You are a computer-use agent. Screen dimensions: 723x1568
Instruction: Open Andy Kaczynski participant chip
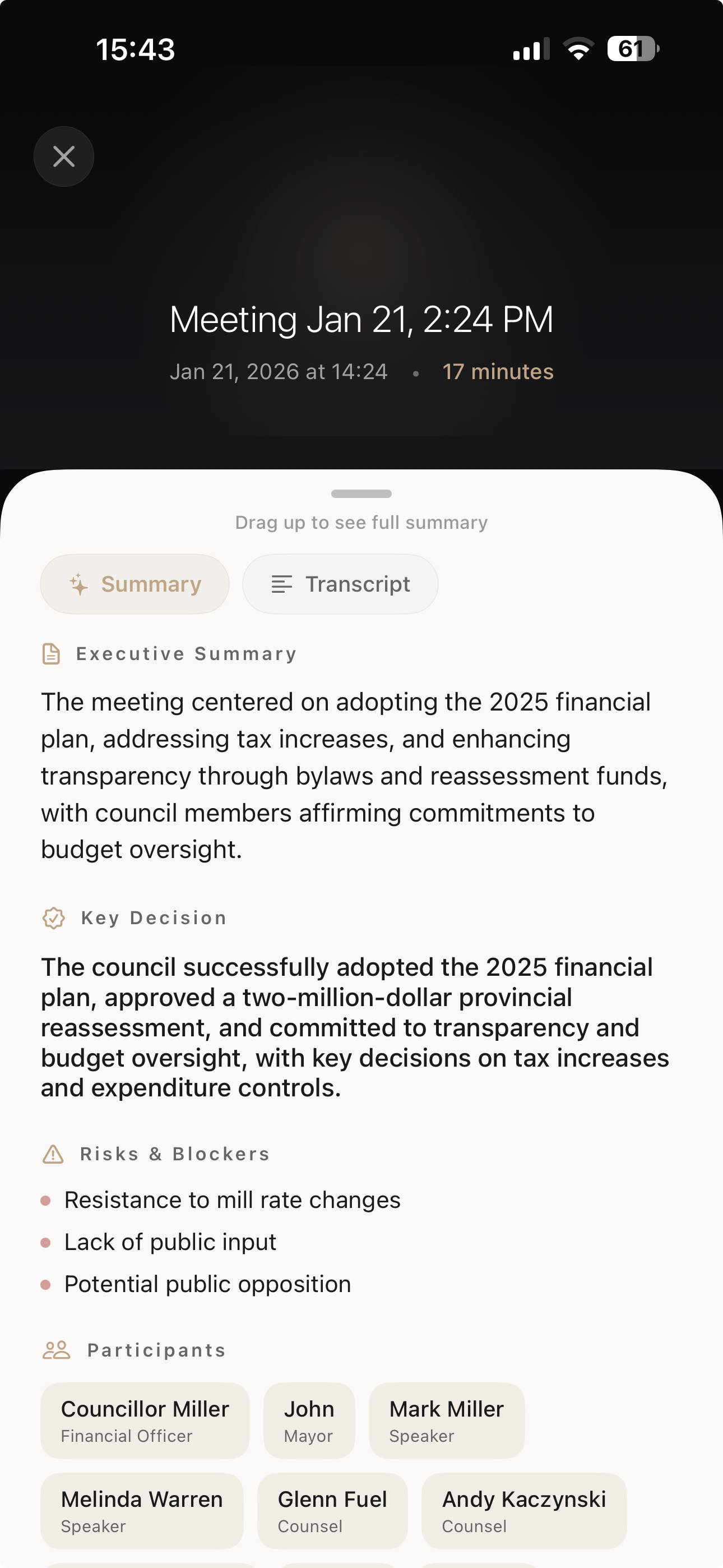pyautogui.click(x=523, y=1510)
